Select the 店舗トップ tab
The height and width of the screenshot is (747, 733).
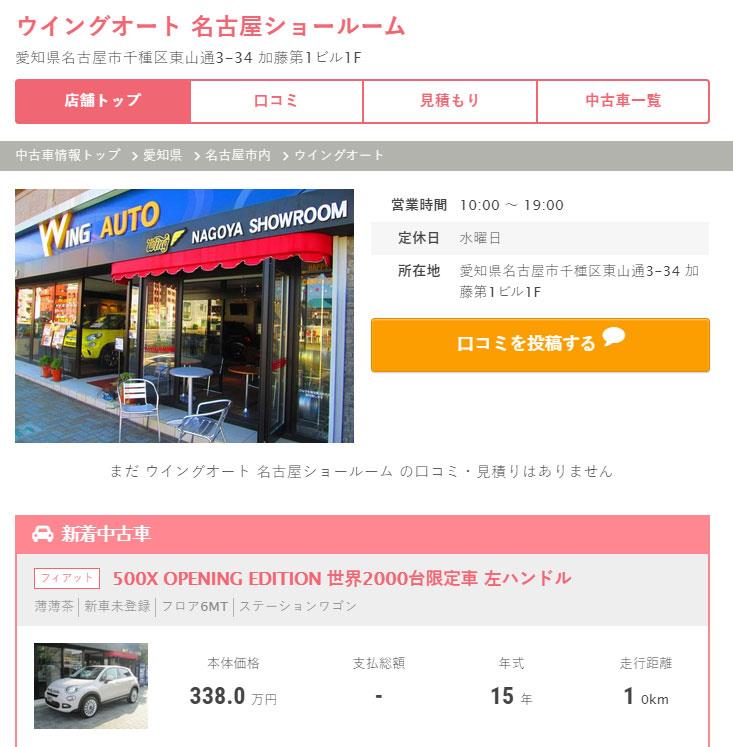point(102,101)
